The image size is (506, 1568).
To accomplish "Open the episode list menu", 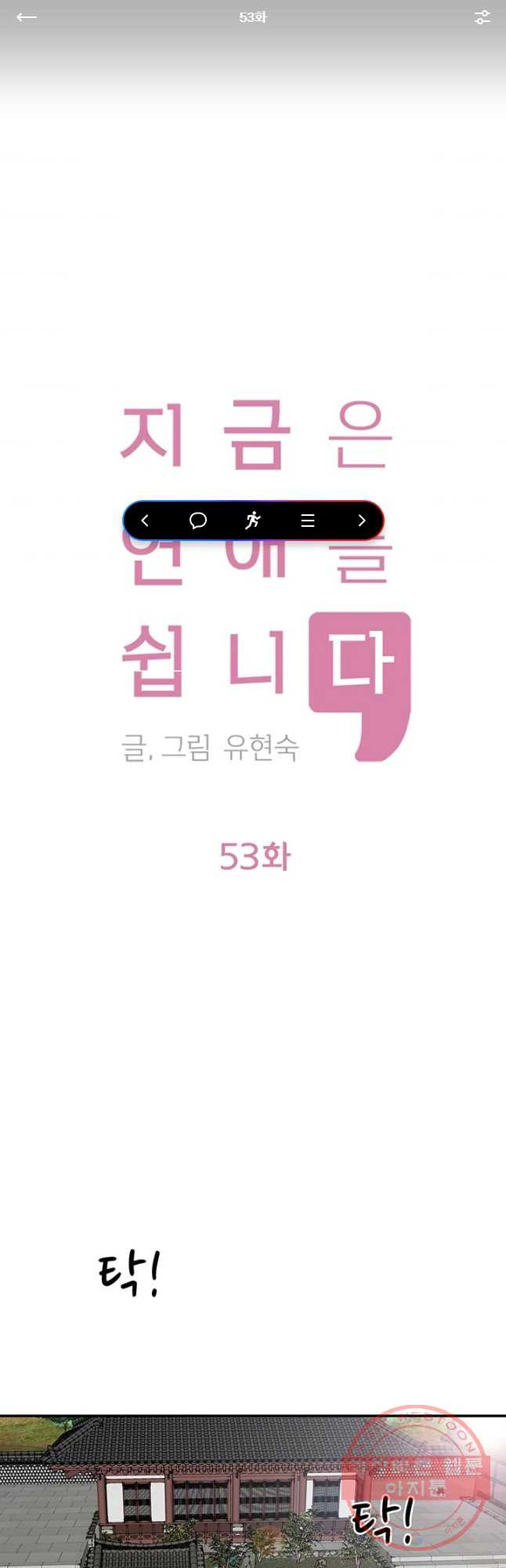I will coord(308,521).
